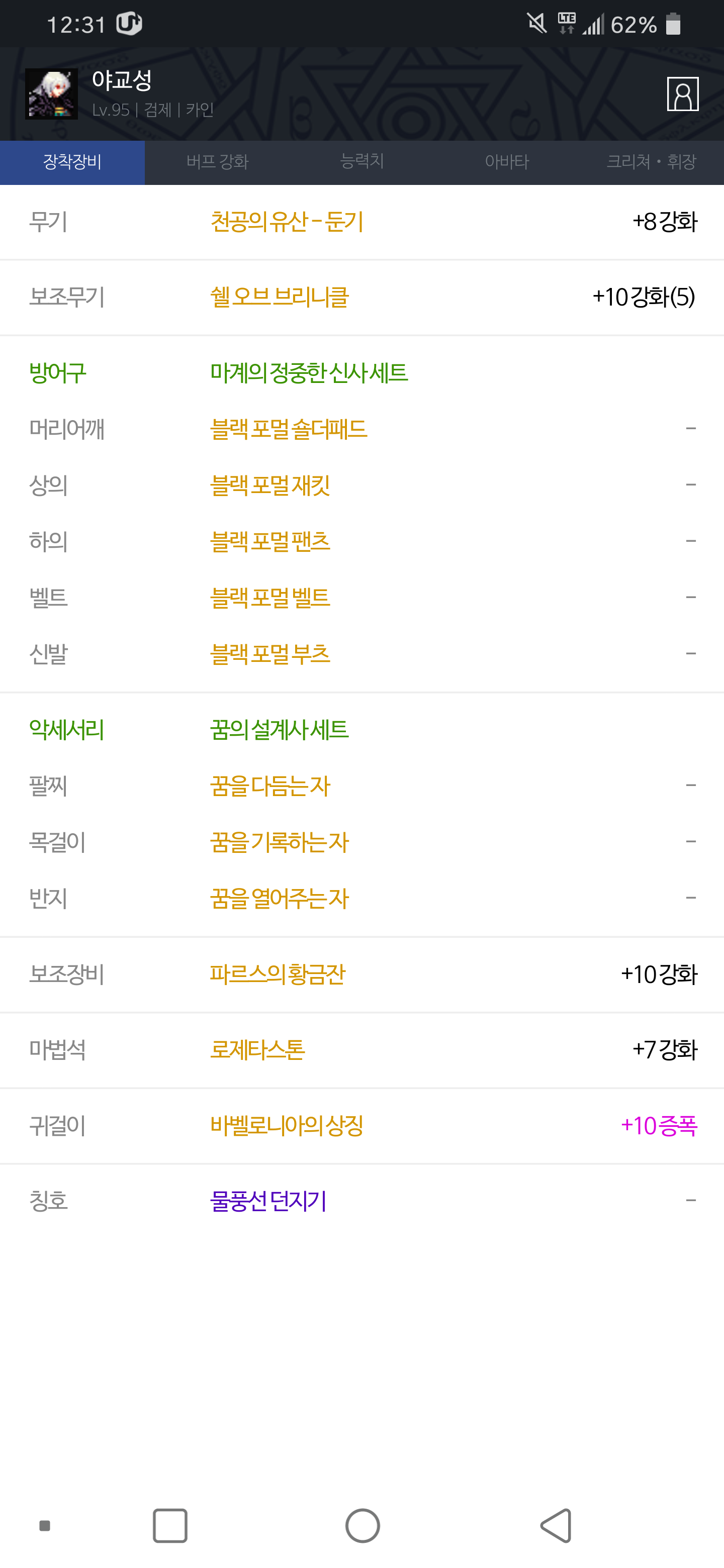The image size is (724, 1568).
Task: Switch to the 버프 강화 tab
Action: [217, 162]
